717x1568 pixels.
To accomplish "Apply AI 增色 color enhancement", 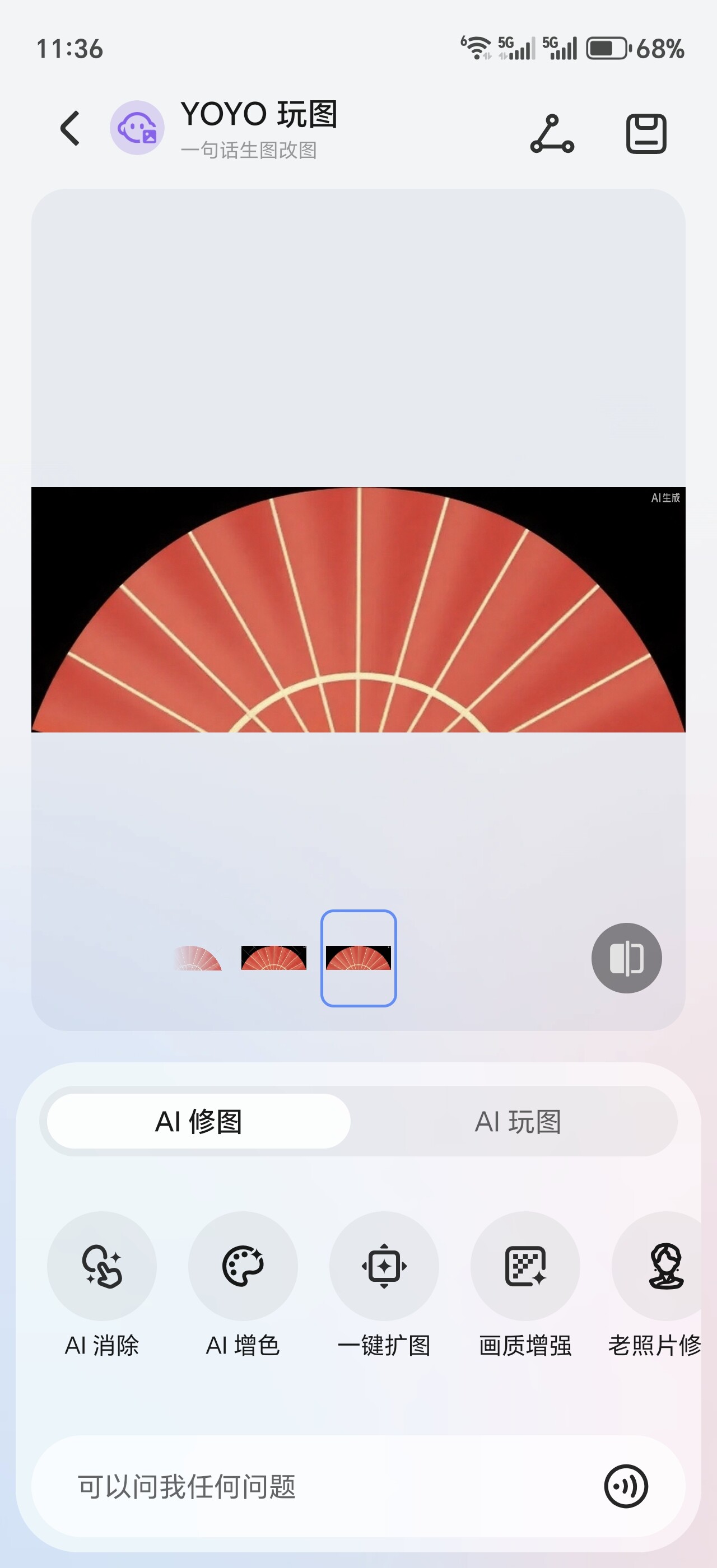I will point(243,1285).
